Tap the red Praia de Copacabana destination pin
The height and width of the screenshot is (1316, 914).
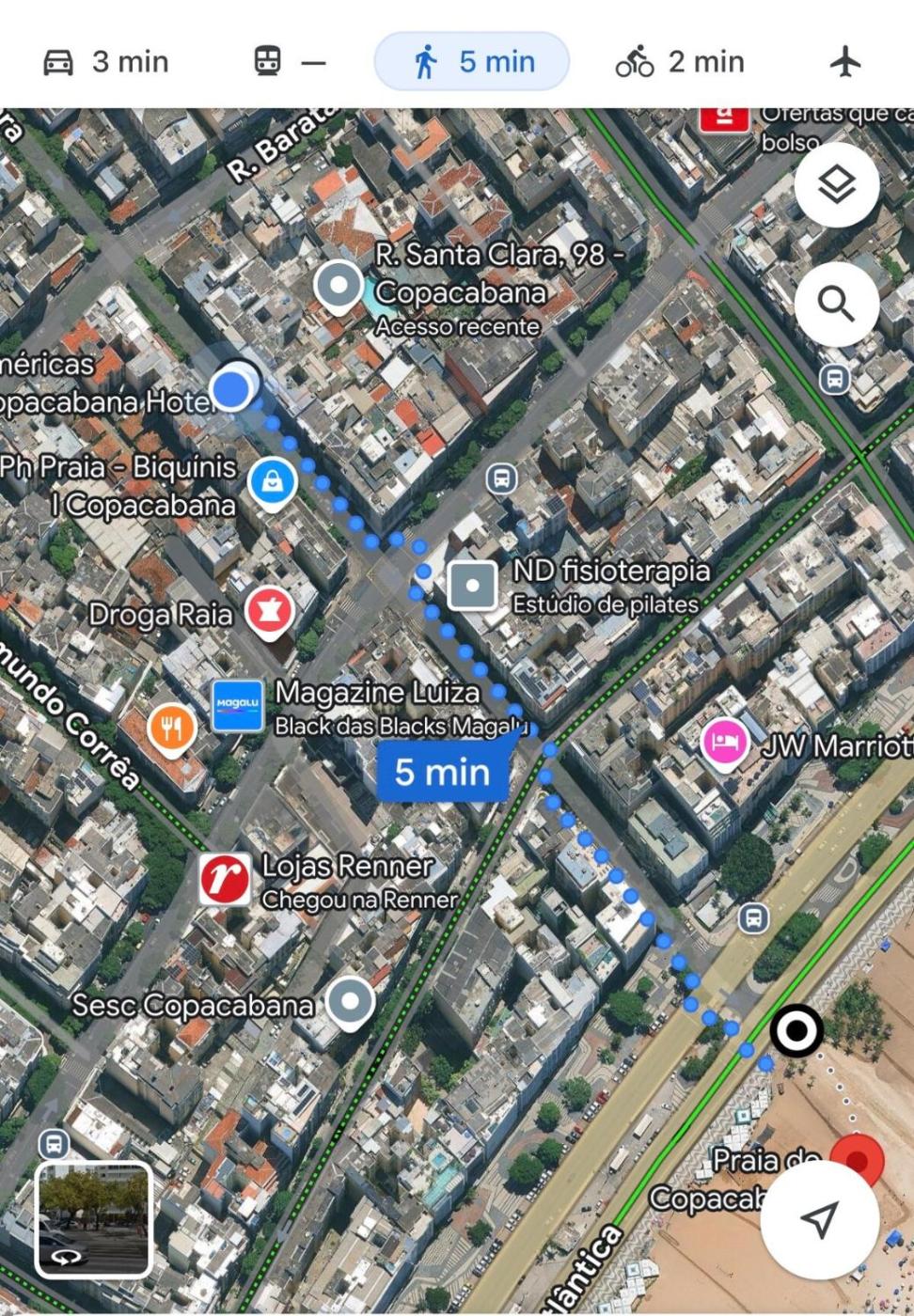(857, 1158)
